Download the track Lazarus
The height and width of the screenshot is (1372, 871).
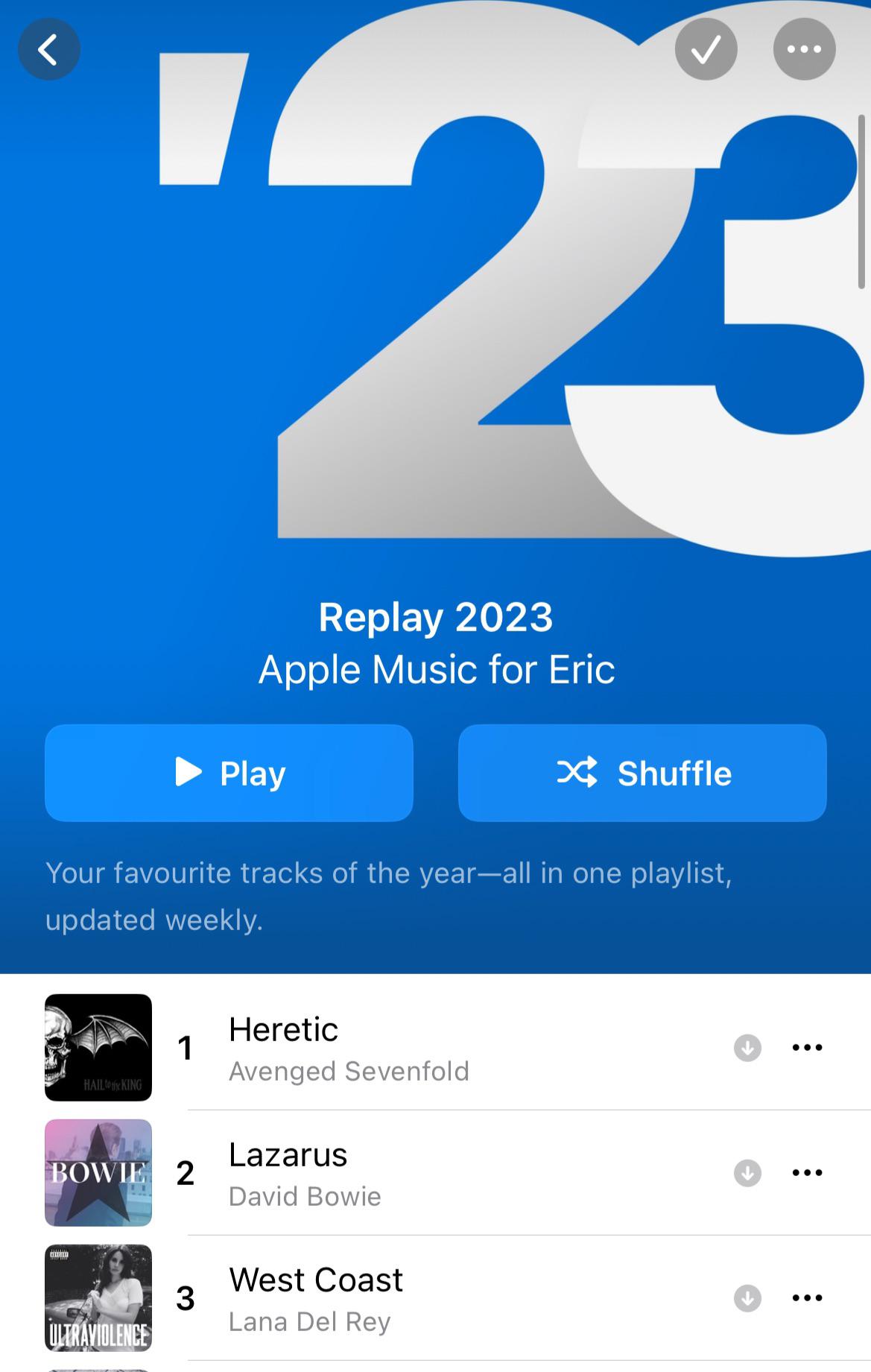746,1173
